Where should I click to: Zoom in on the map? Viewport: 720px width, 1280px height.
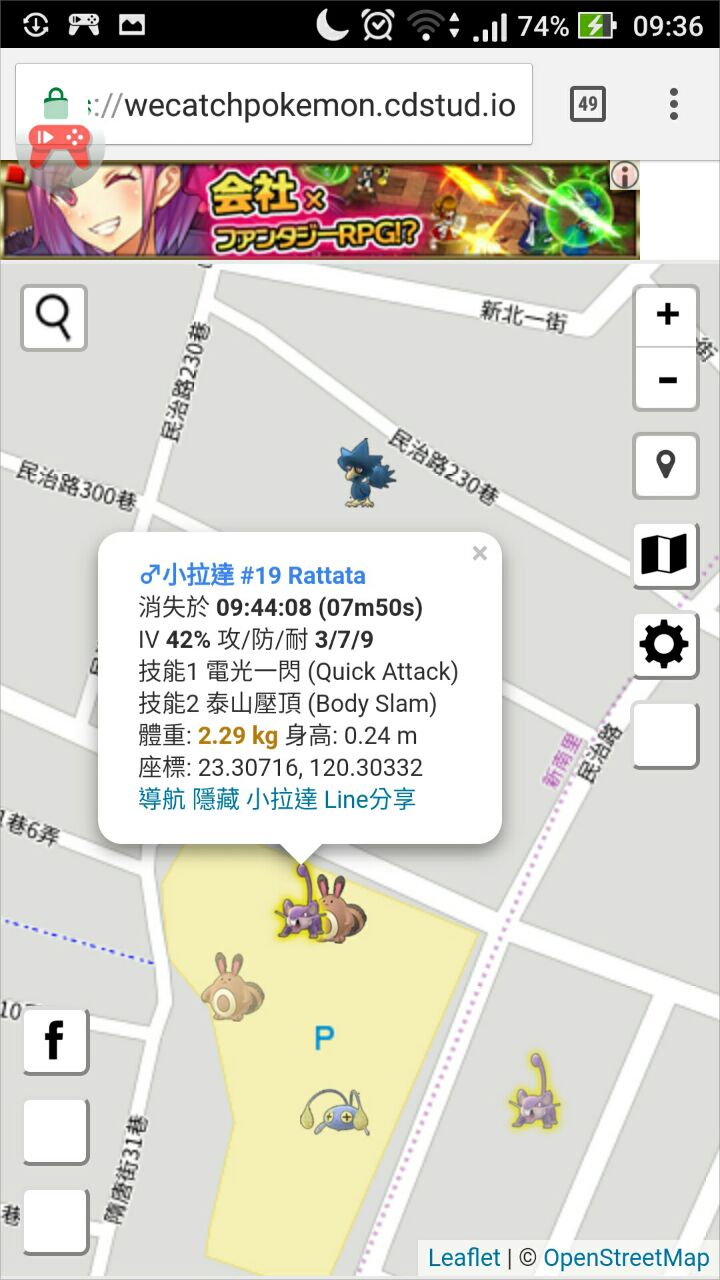666,315
